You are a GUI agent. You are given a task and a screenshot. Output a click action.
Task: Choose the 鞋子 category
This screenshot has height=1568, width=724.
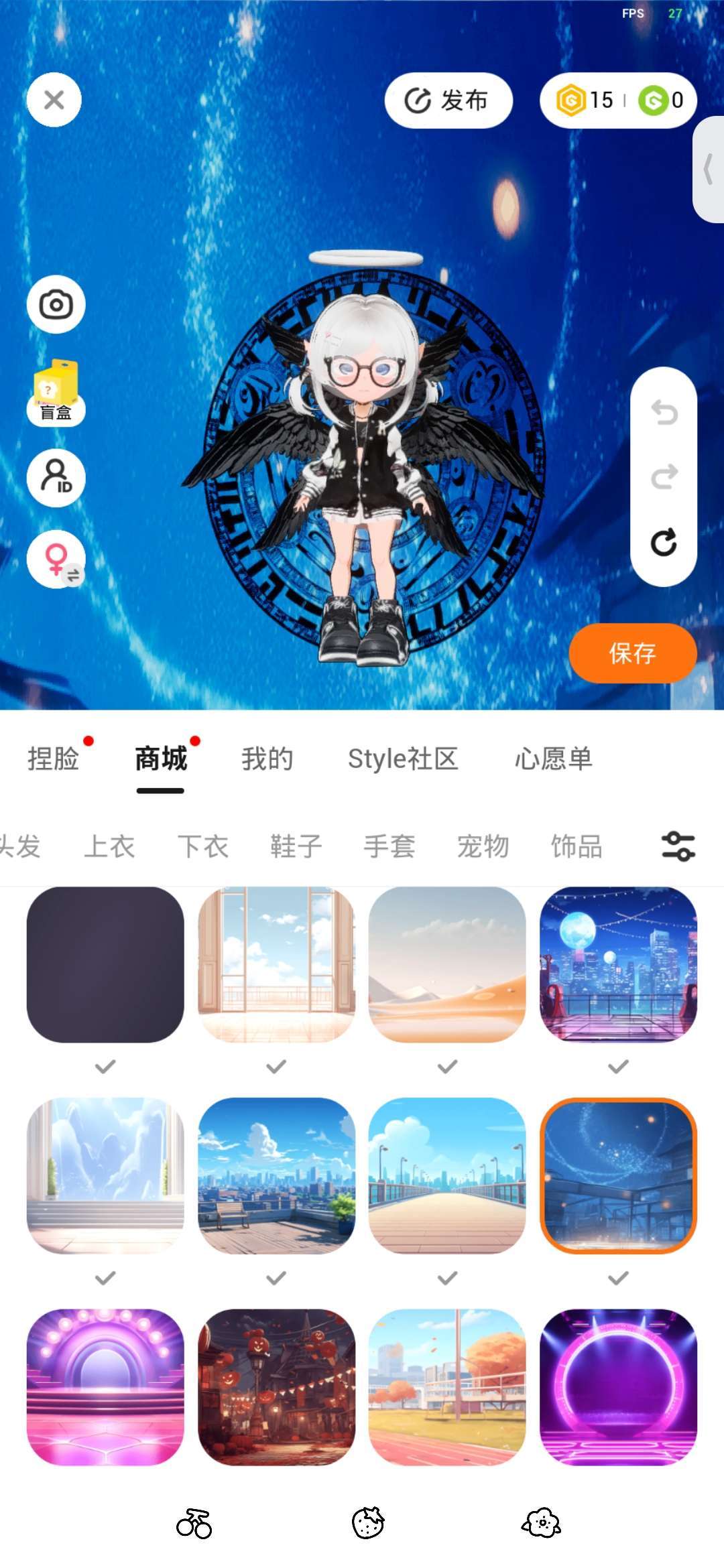point(296,846)
